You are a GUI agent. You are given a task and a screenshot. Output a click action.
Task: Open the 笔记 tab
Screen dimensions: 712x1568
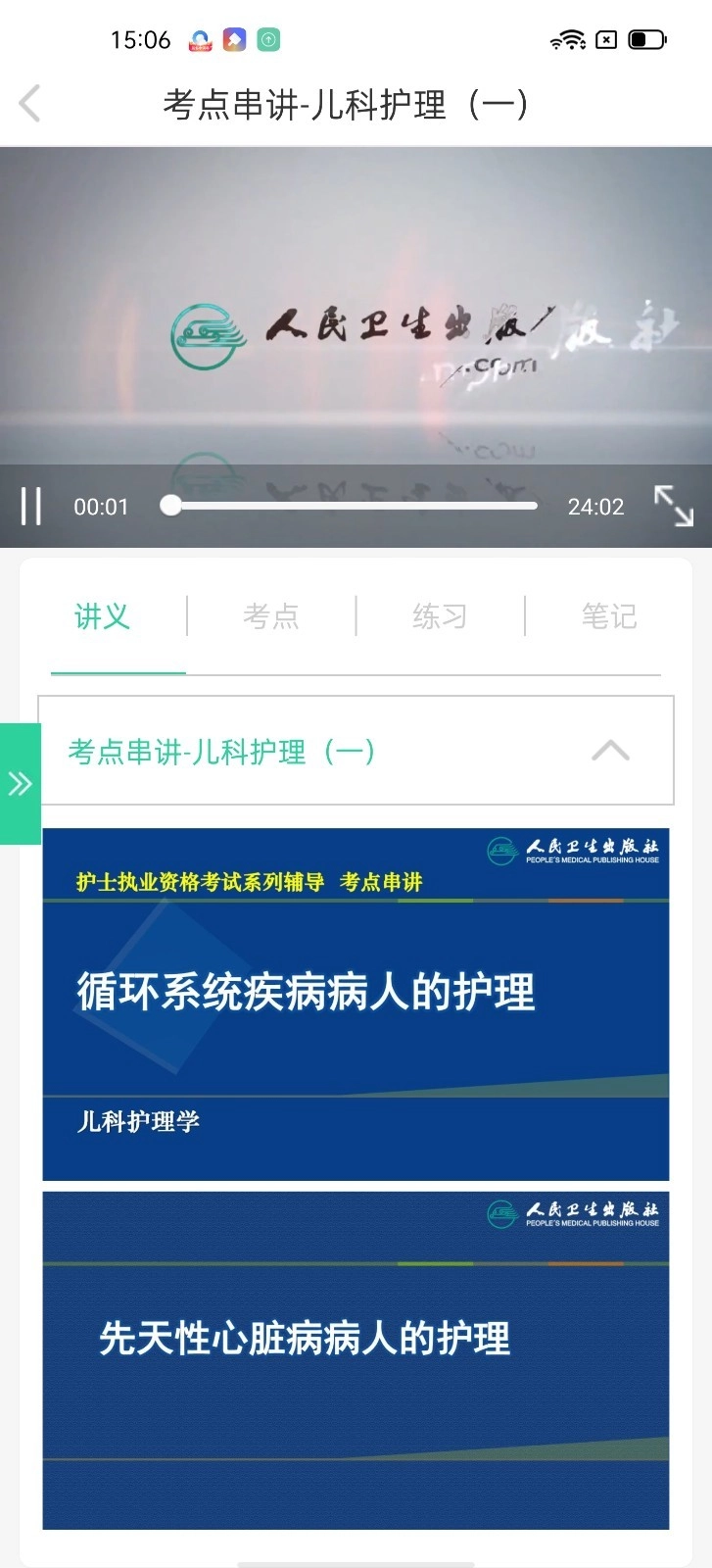point(608,615)
